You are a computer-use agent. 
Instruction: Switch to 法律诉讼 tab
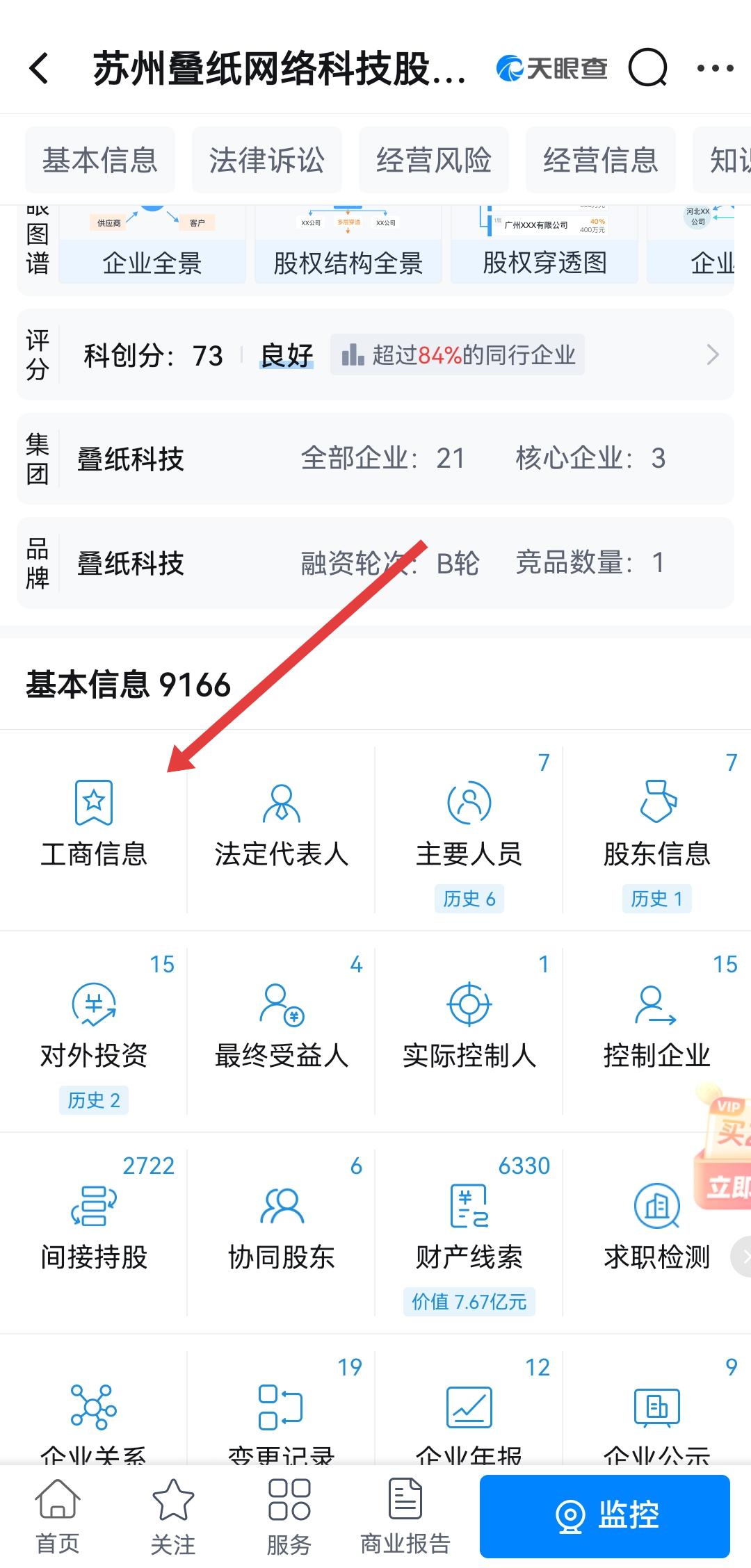[267, 160]
